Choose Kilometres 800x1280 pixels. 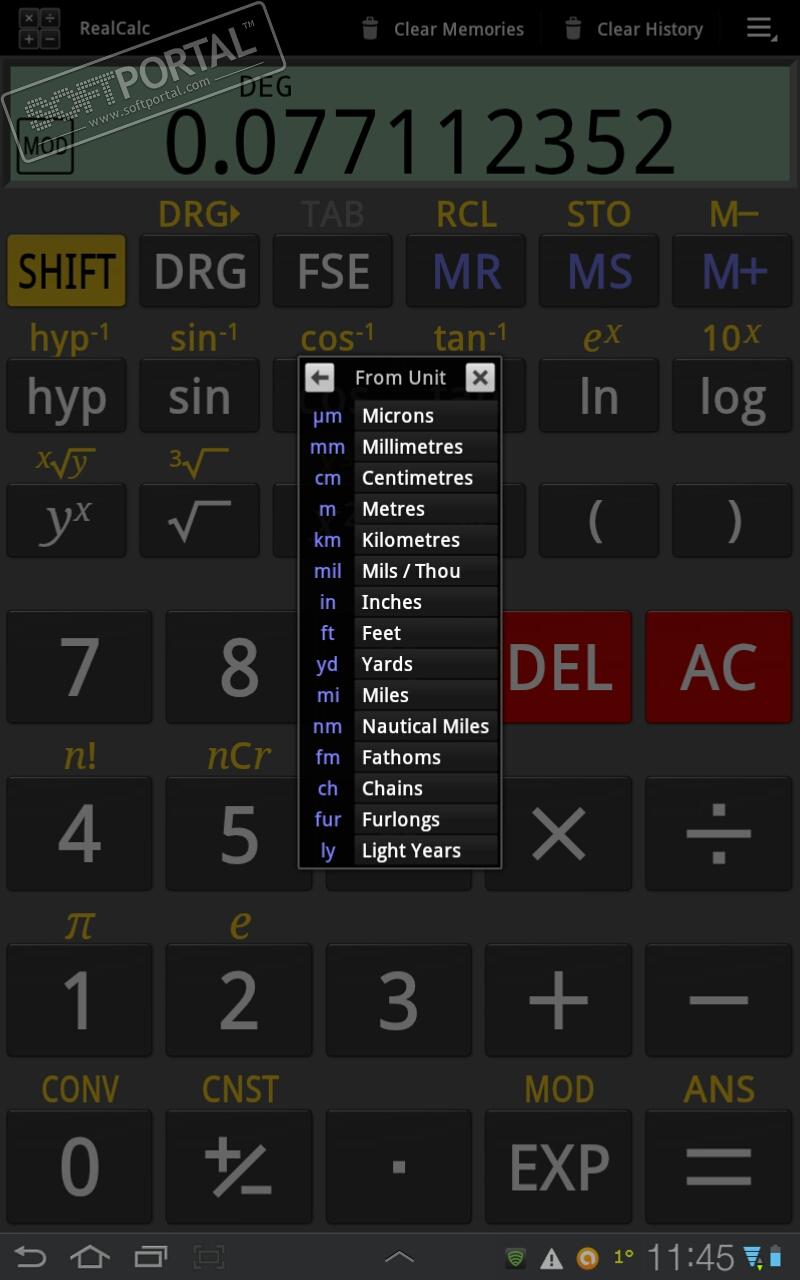coord(425,540)
